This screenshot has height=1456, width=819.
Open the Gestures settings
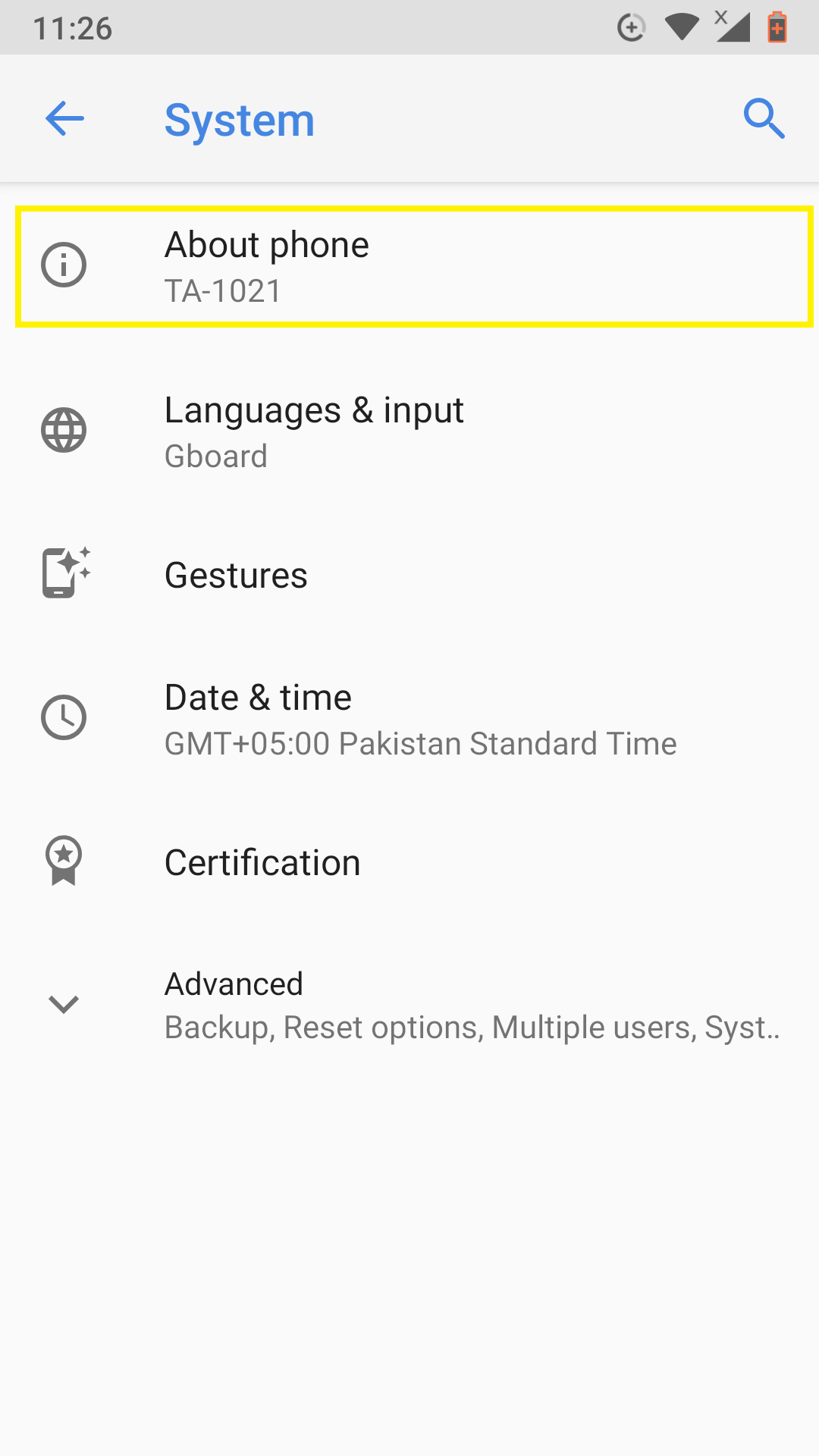point(409,575)
